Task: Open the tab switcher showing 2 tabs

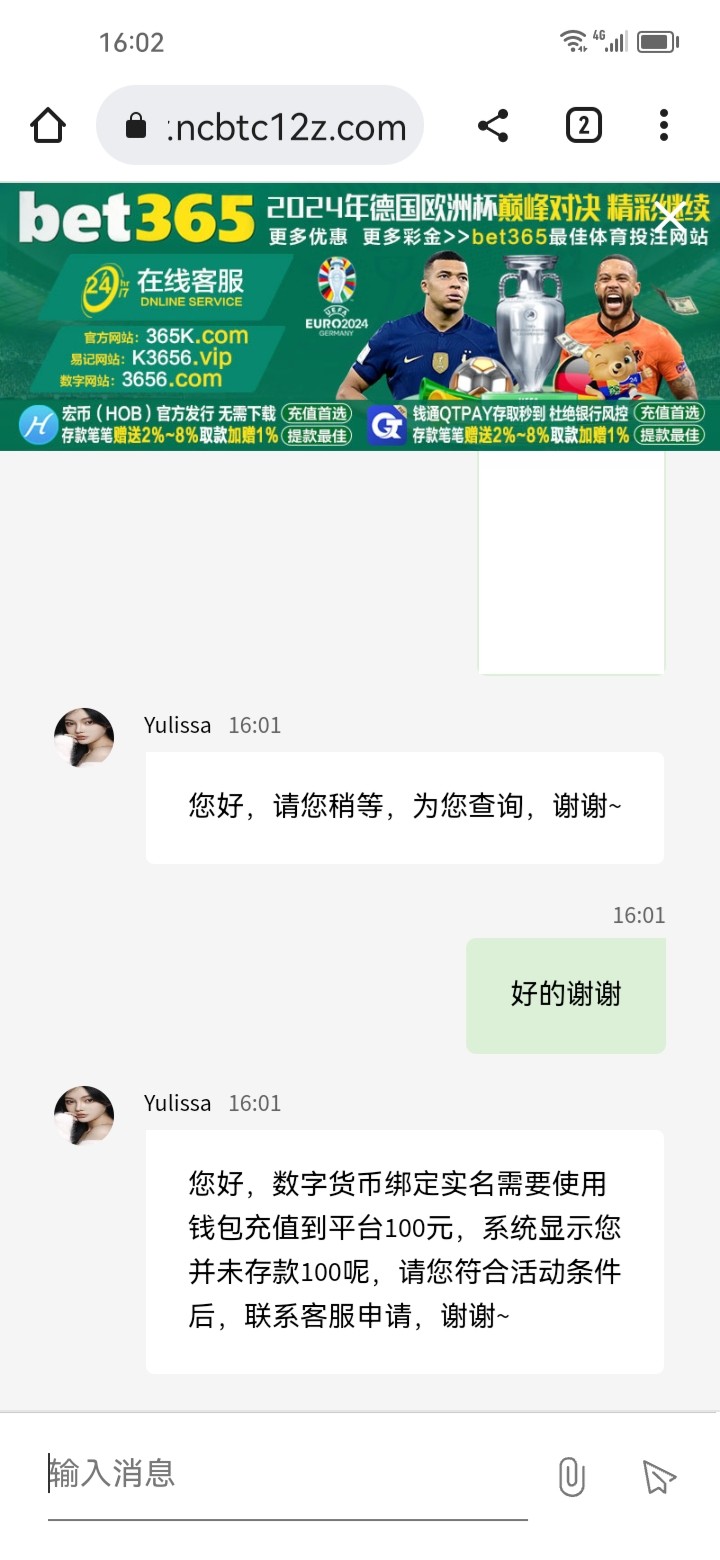Action: point(583,126)
